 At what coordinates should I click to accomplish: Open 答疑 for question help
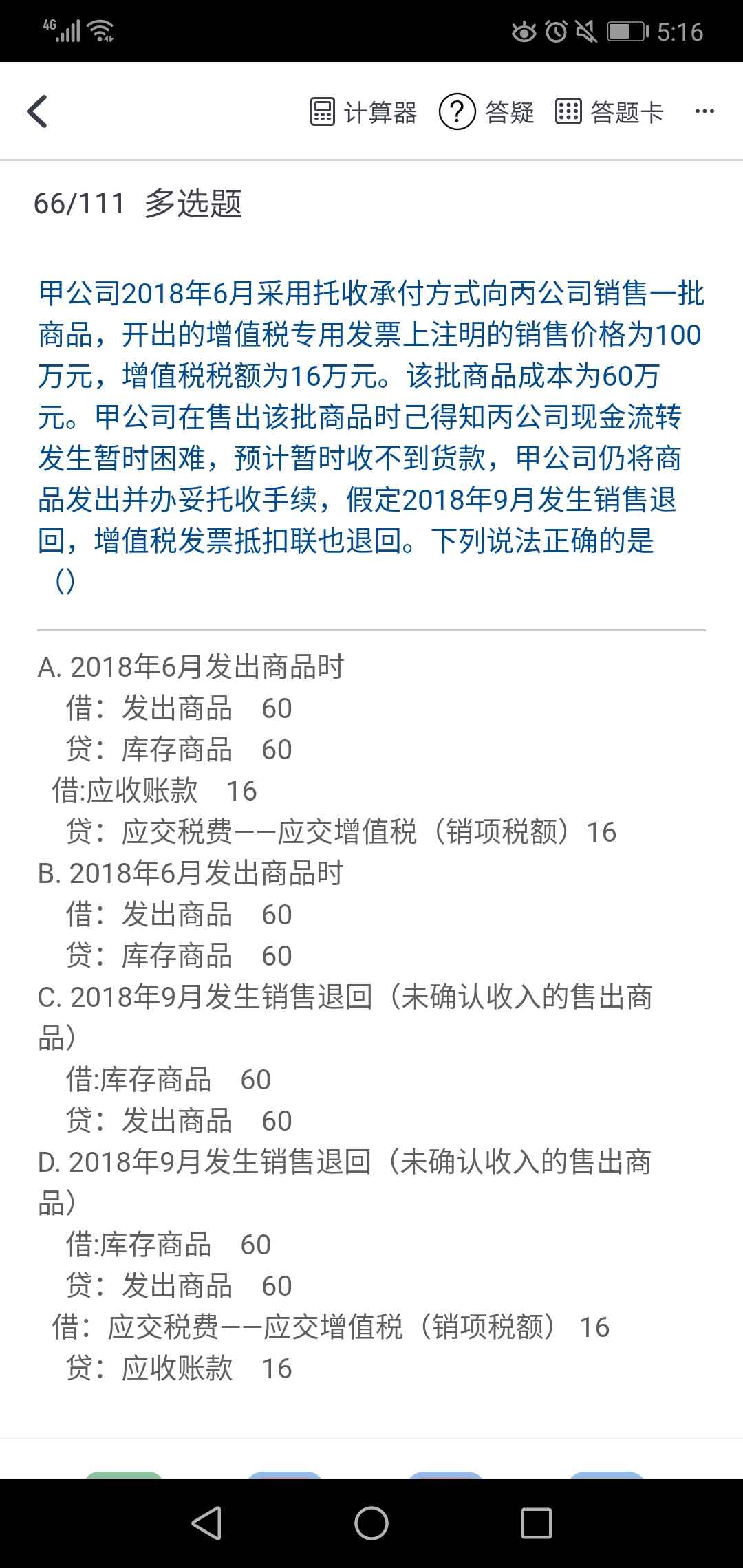pyautogui.click(x=486, y=111)
